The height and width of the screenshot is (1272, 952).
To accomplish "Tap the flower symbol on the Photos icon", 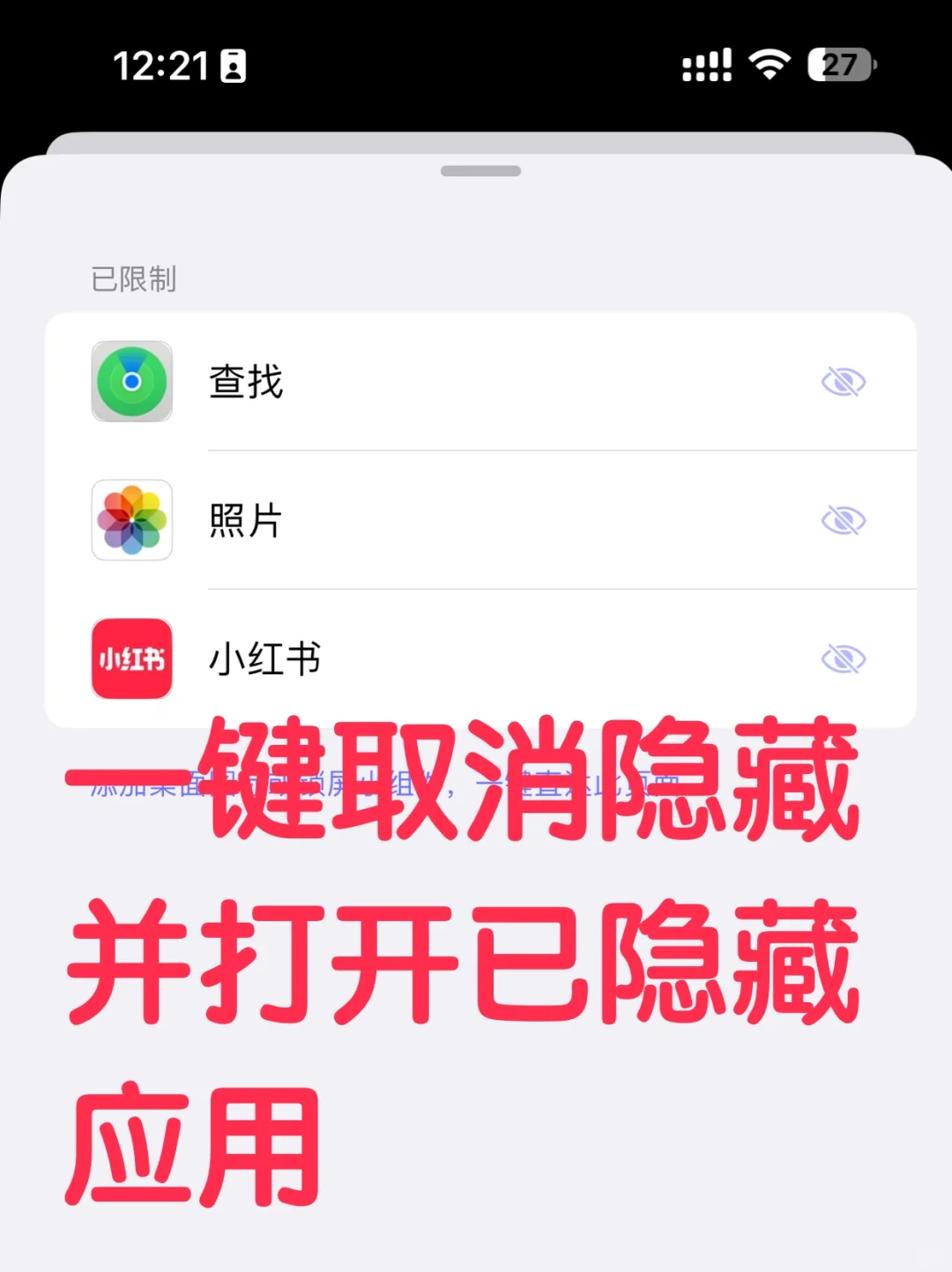I will (x=132, y=520).
